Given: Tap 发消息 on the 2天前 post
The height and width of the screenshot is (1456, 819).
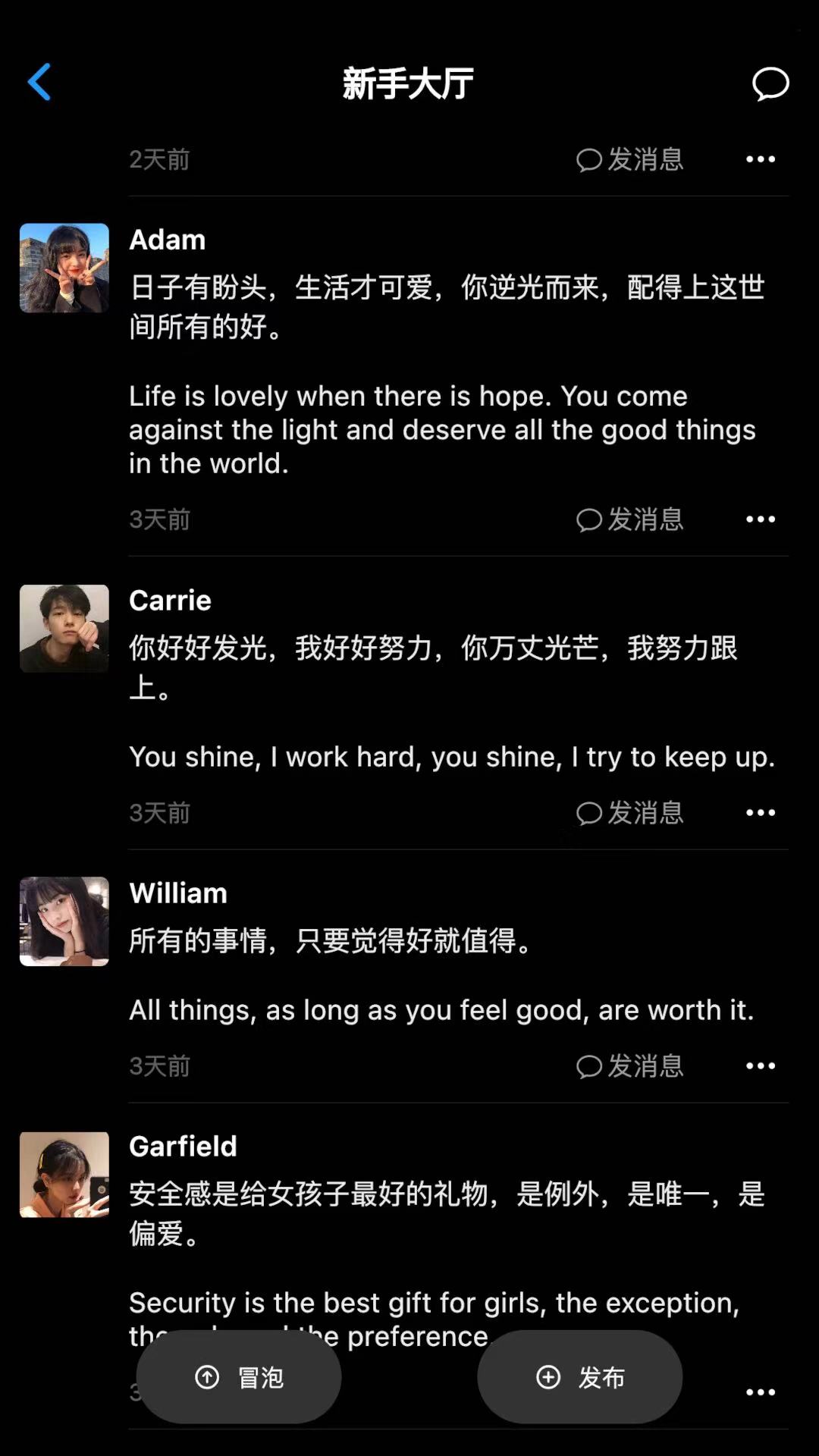Looking at the screenshot, I should pos(630,159).
